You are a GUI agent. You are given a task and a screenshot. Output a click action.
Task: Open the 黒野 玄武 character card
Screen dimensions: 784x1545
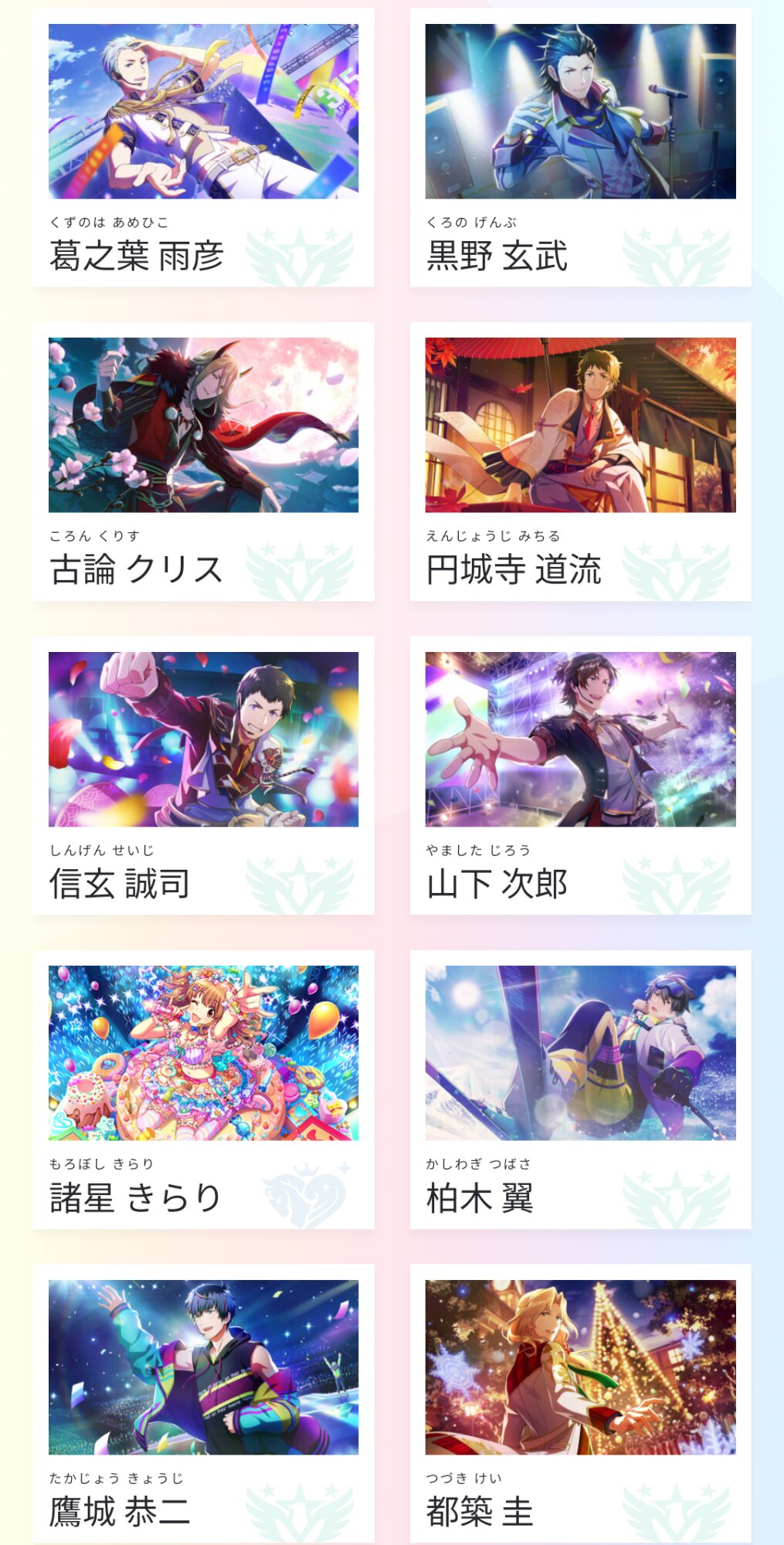coord(580,148)
